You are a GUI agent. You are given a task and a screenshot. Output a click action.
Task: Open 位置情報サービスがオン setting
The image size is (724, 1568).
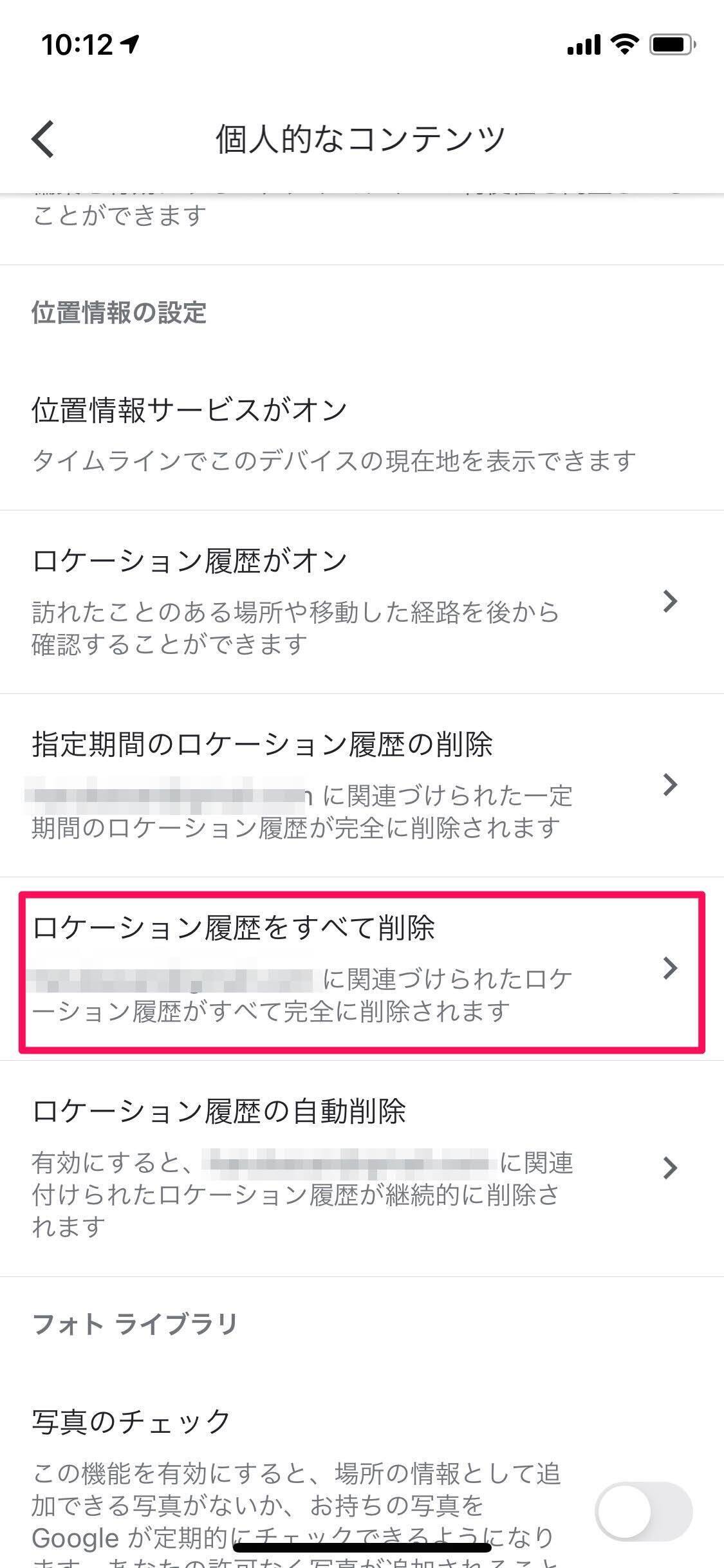pyautogui.click(x=362, y=434)
